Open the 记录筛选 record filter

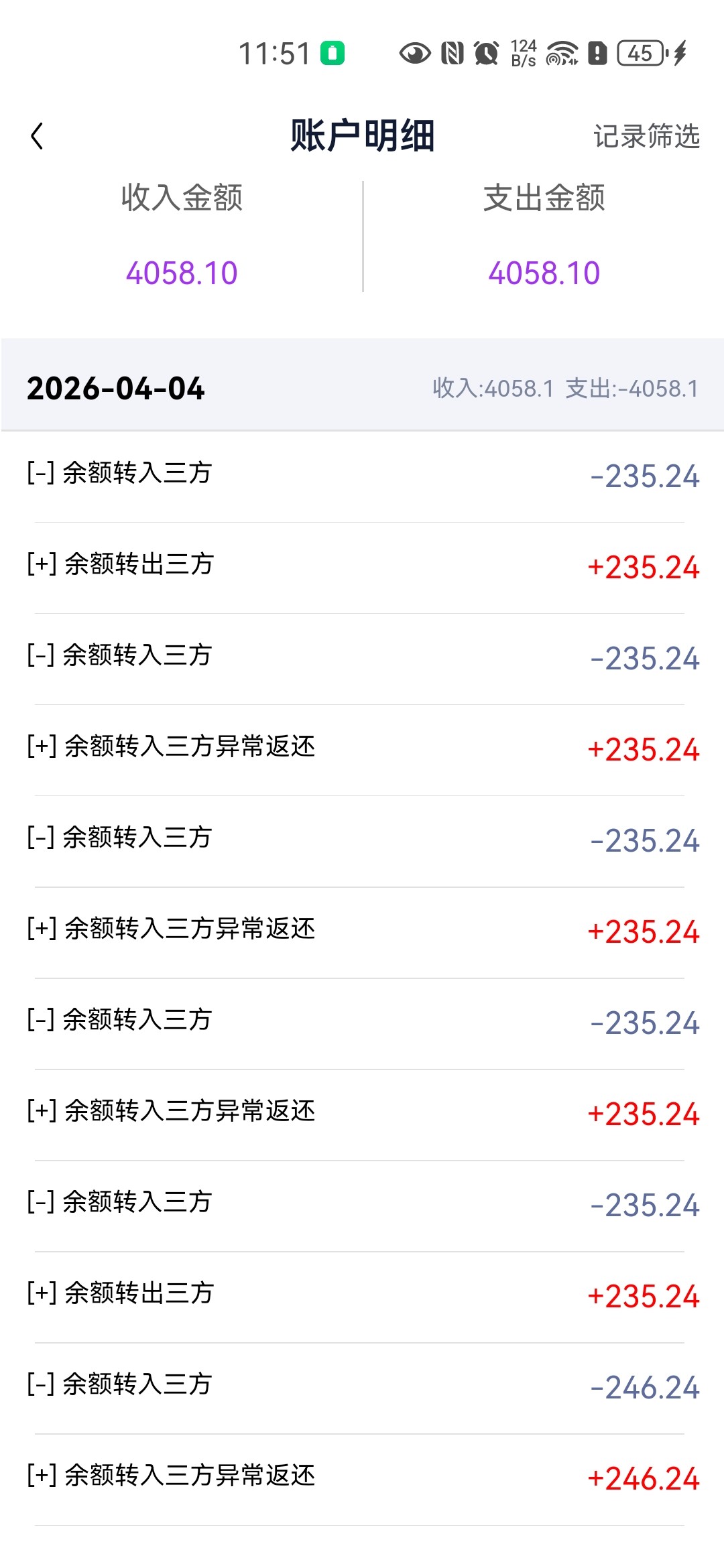[x=646, y=136]
